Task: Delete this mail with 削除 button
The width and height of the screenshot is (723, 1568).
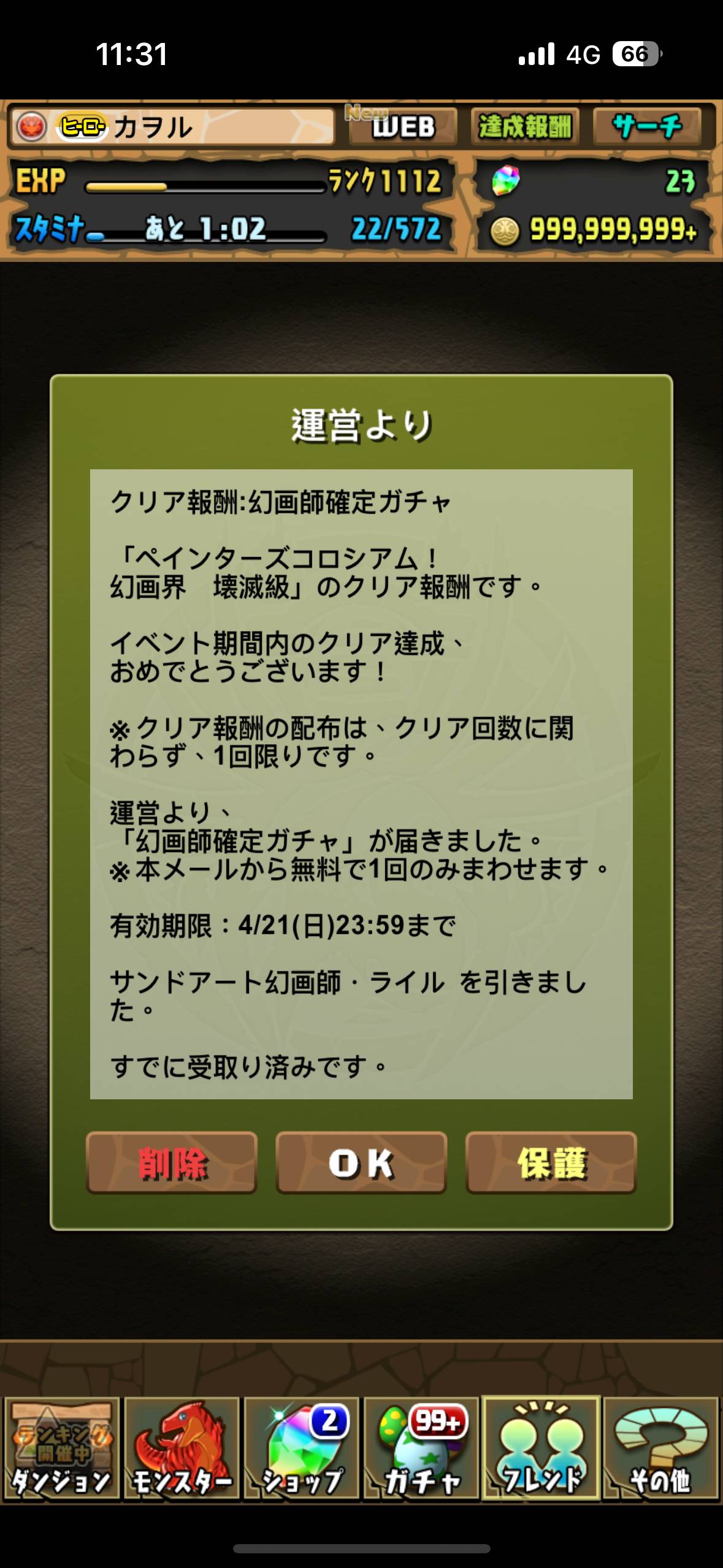Action: (172, 1163)
